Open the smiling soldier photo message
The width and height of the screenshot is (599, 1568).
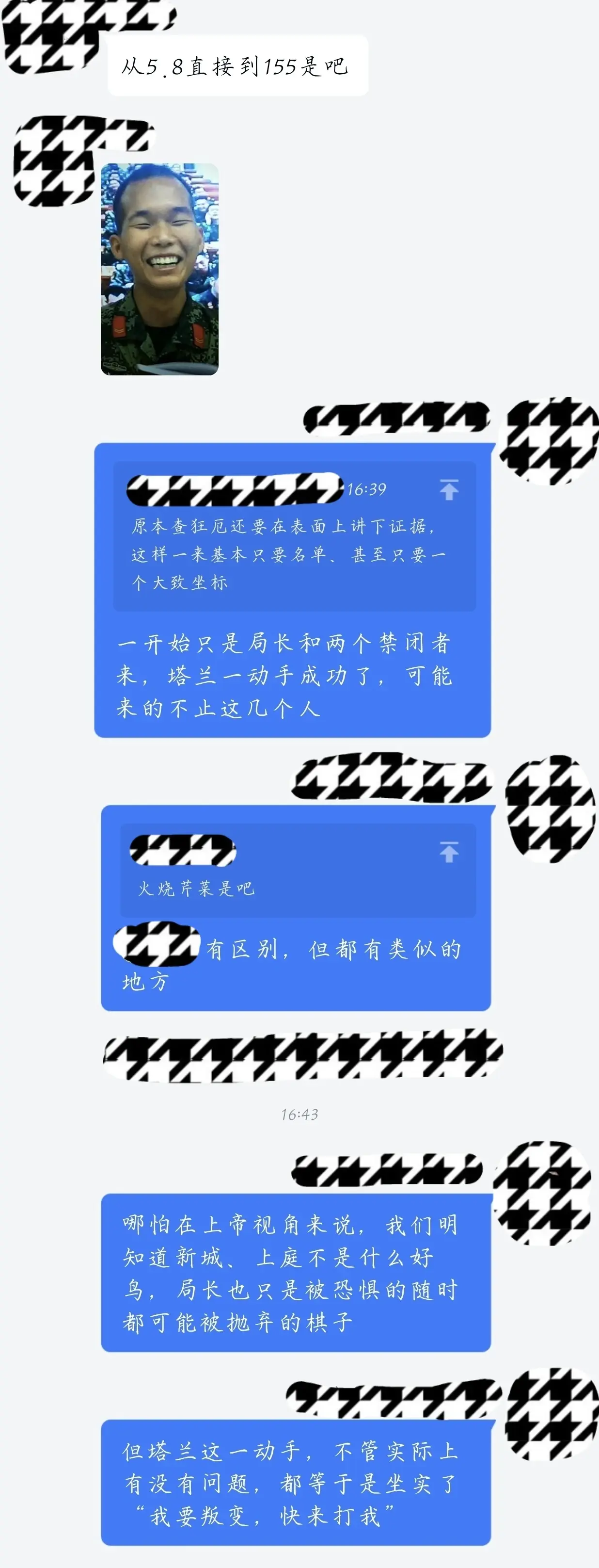tap(159, 269)
